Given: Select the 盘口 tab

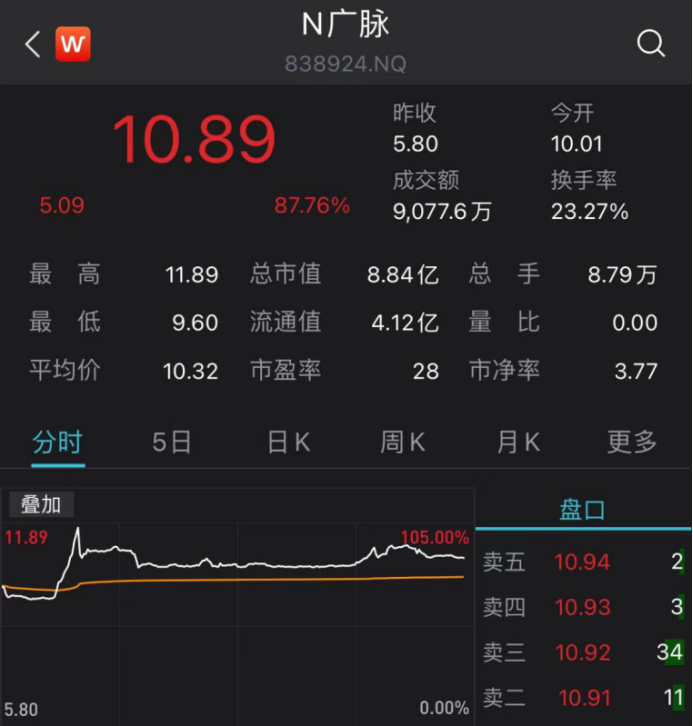Looking at the screenshot, I should pyautogui.click(x=582, y=510).
